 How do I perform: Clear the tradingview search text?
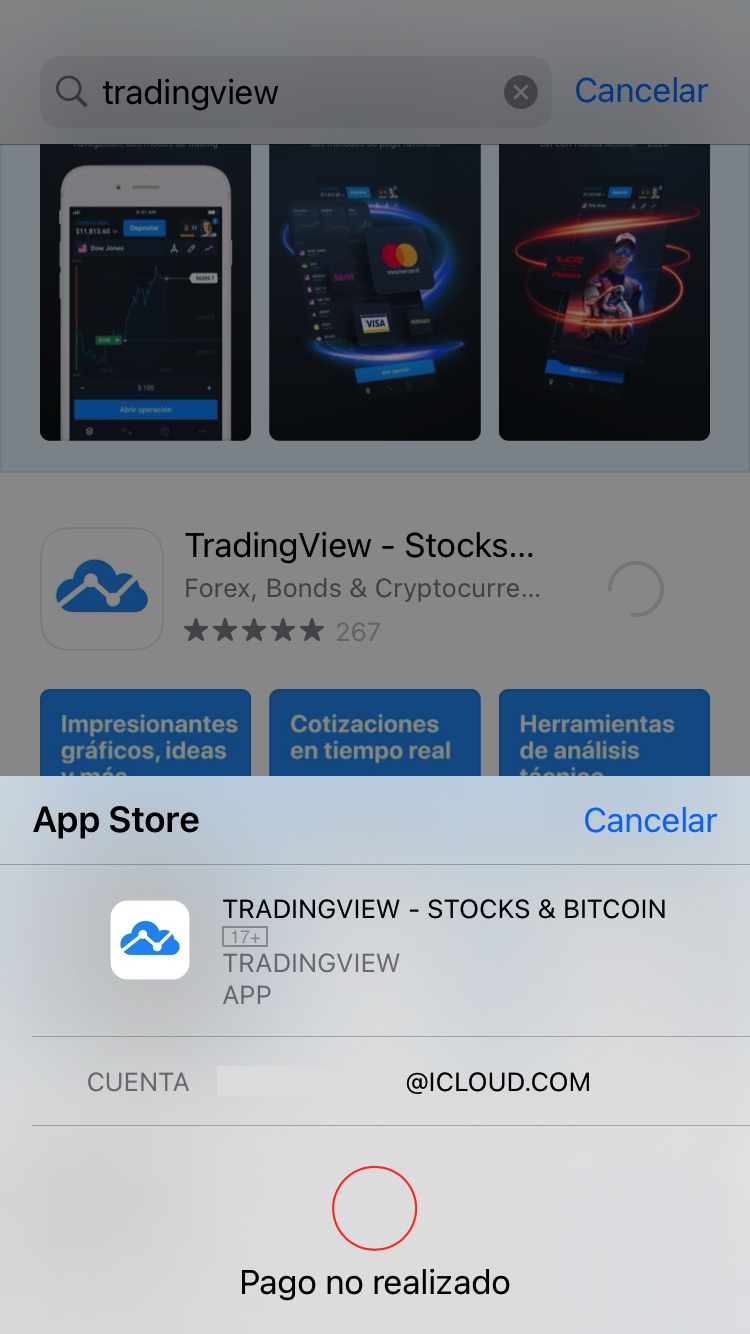coord(520,93)
